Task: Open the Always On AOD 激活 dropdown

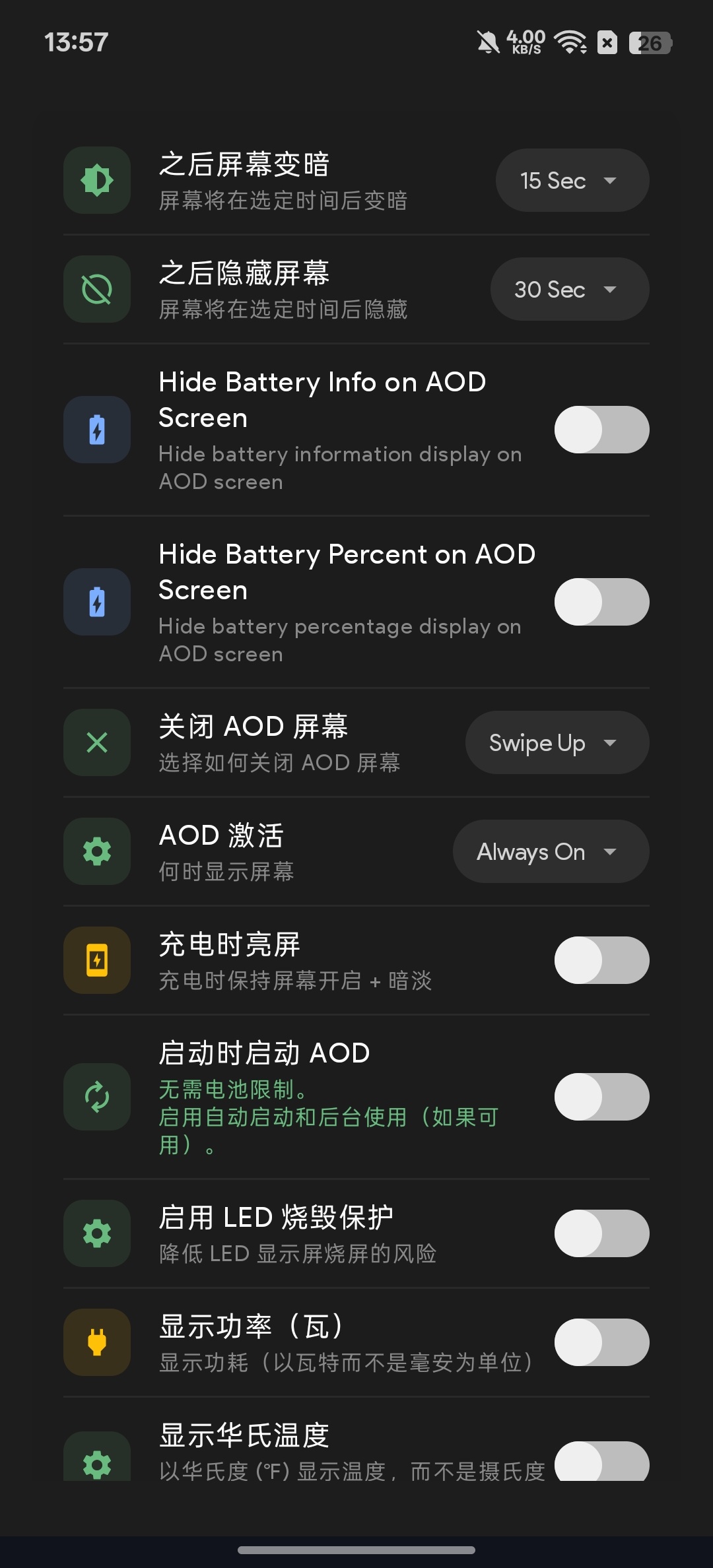Action: click(x=551, y=851)
